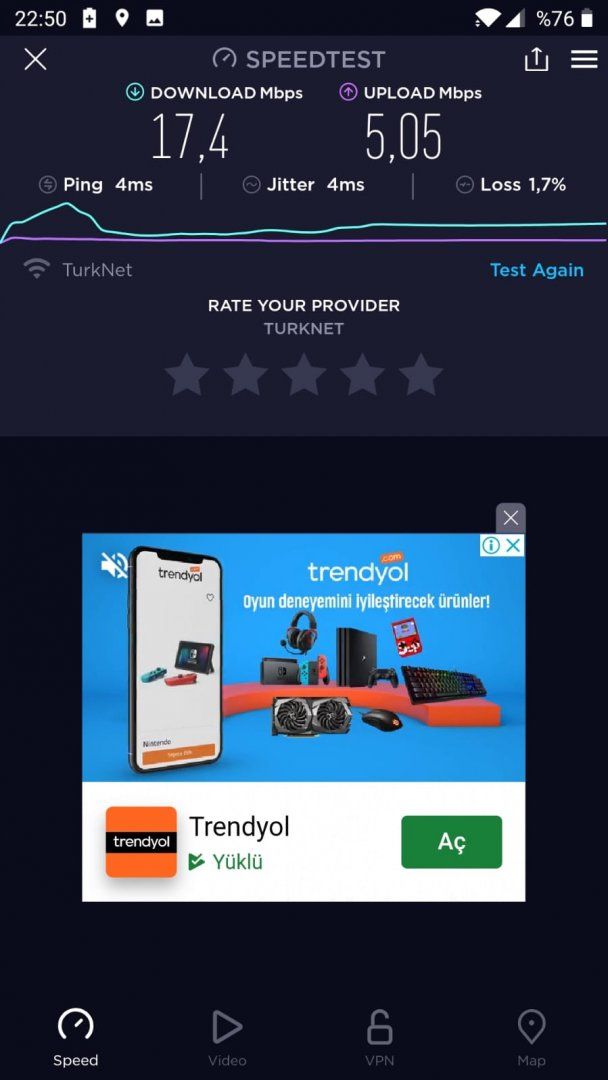The height and width of the screenshot is (1080, 608).
Task: Switch to the Video tab
Action: point(227,1037)
